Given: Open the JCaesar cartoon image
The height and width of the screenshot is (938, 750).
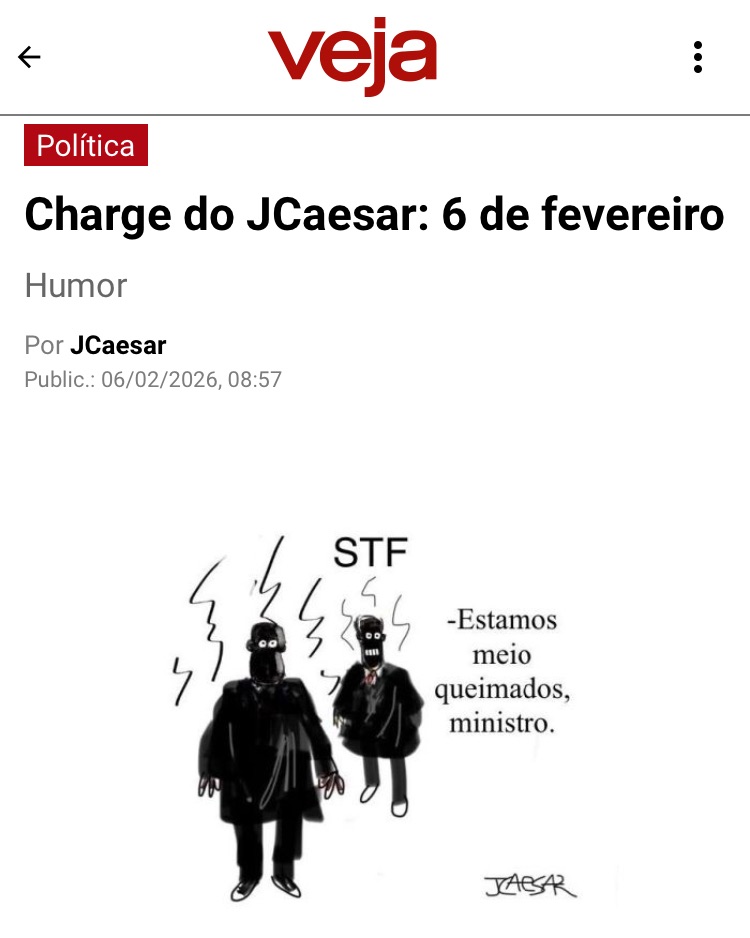Looking at the screenshot, I should 375,715.
